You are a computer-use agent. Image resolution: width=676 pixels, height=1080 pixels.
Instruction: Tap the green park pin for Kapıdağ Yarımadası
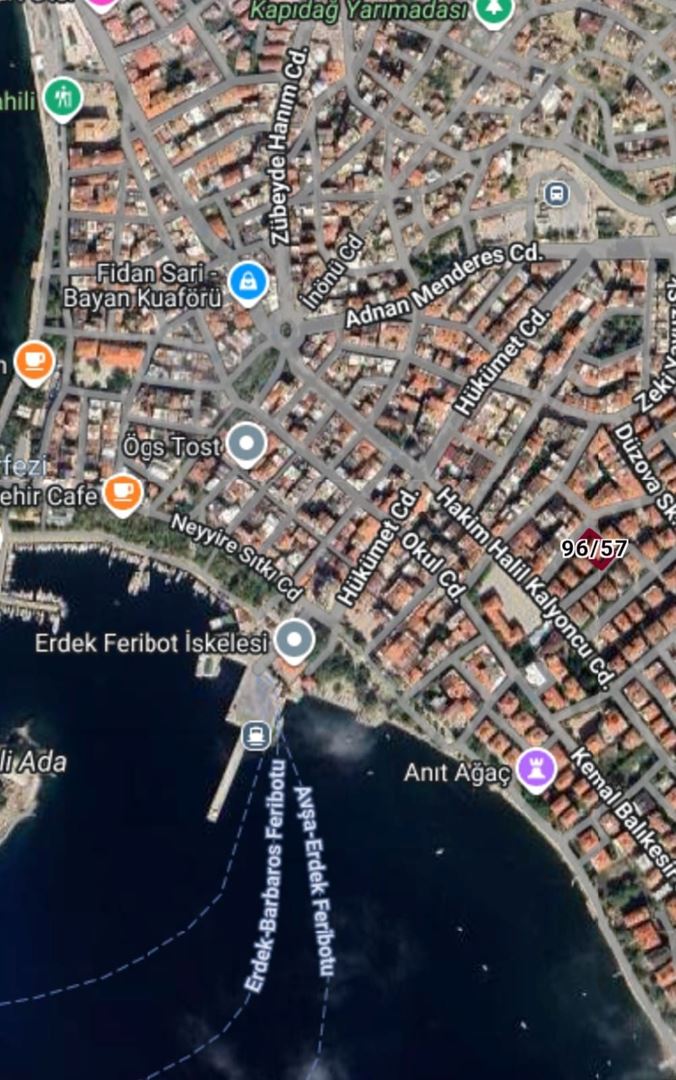click(493, 10)
